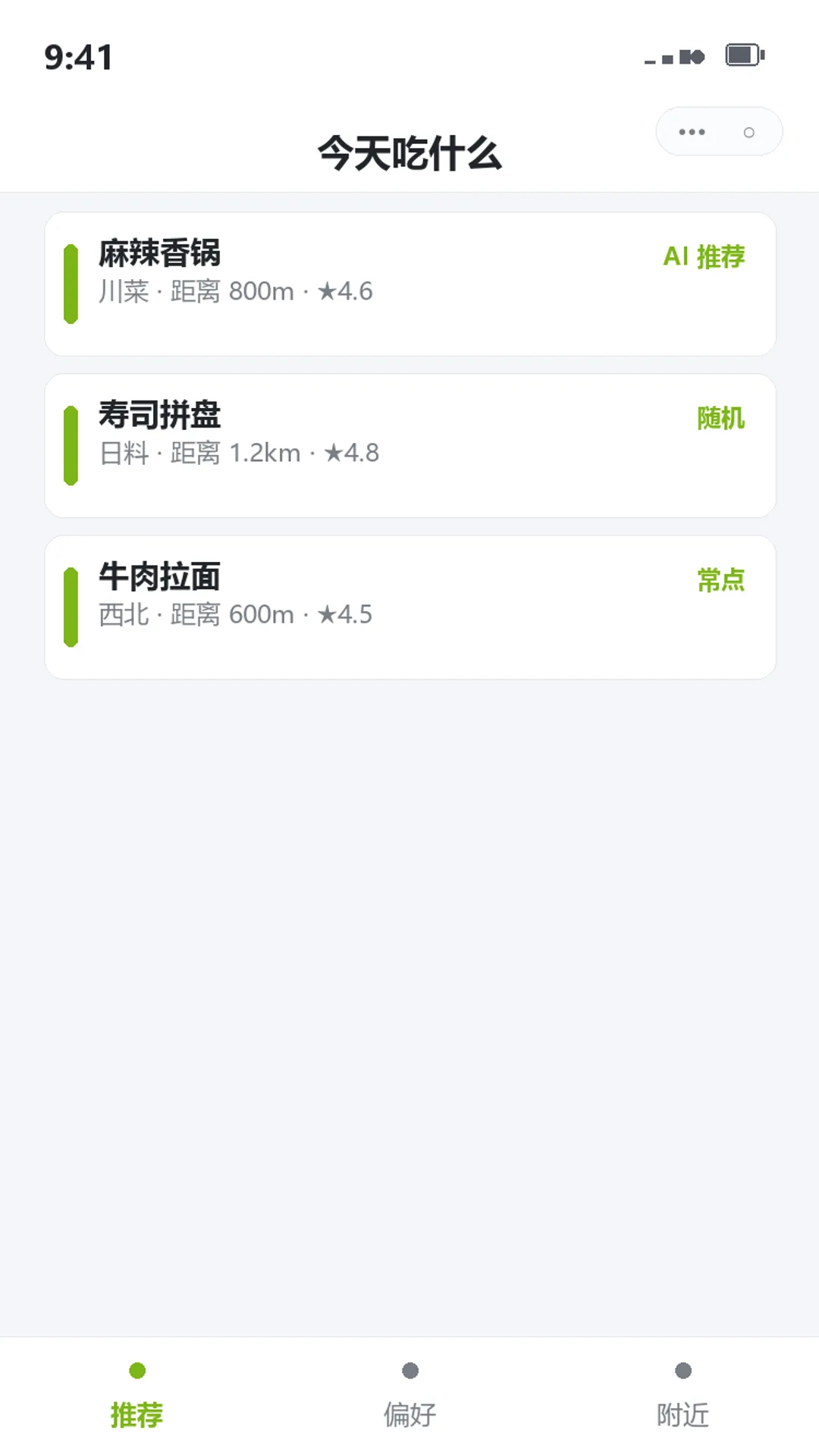819x1456 pixels.
Task: Close the mini program with the circle button
Action: pyautogui.click(x=748, y=132)
